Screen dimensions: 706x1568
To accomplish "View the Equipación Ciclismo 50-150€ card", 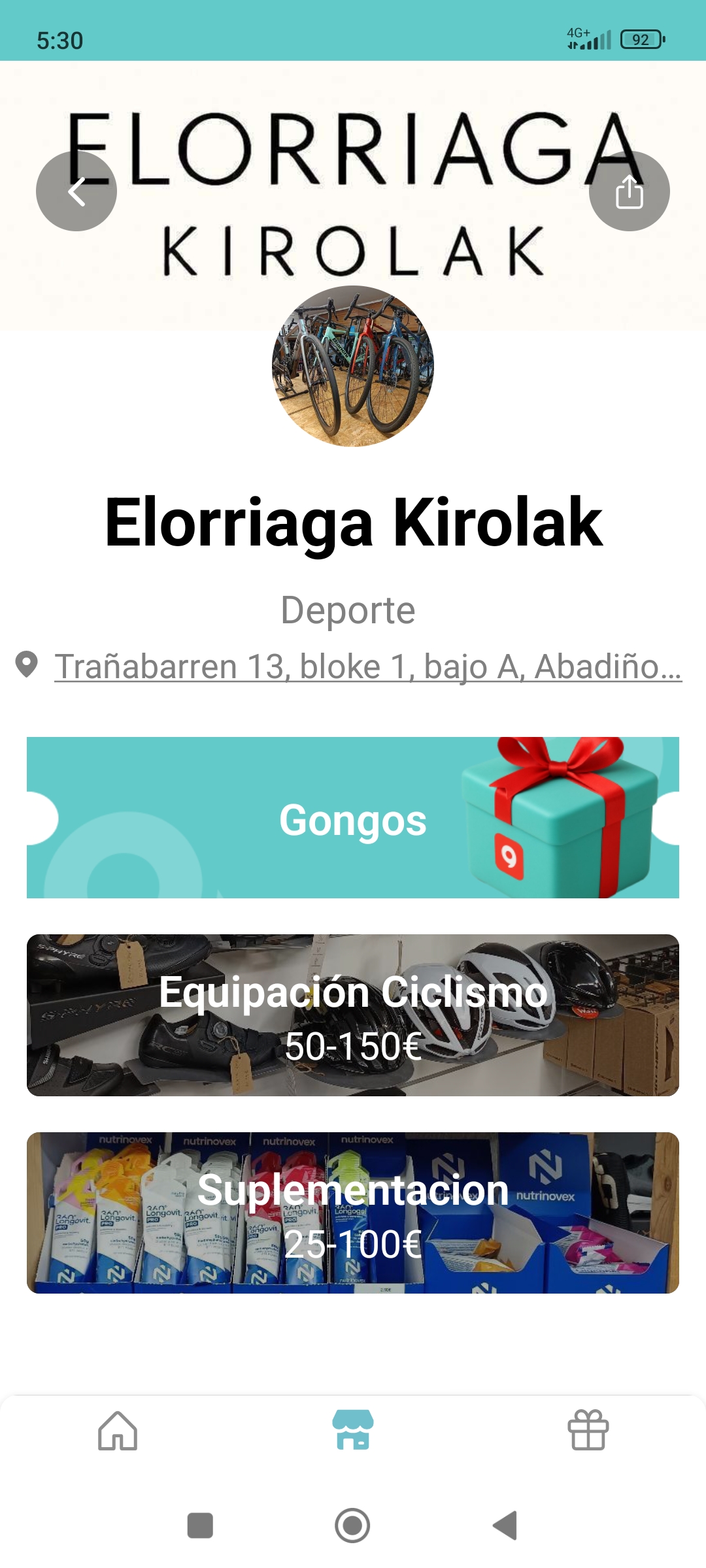I will [353, 1015].
